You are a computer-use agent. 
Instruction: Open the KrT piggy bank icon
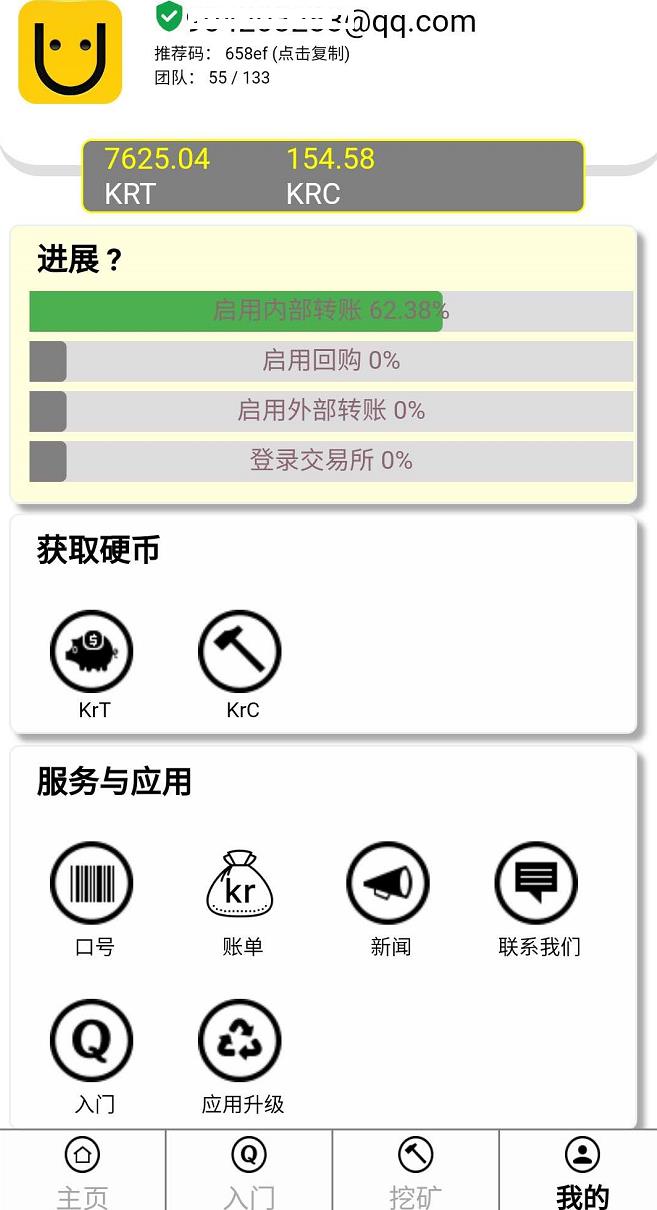click(x=91, y=652)
